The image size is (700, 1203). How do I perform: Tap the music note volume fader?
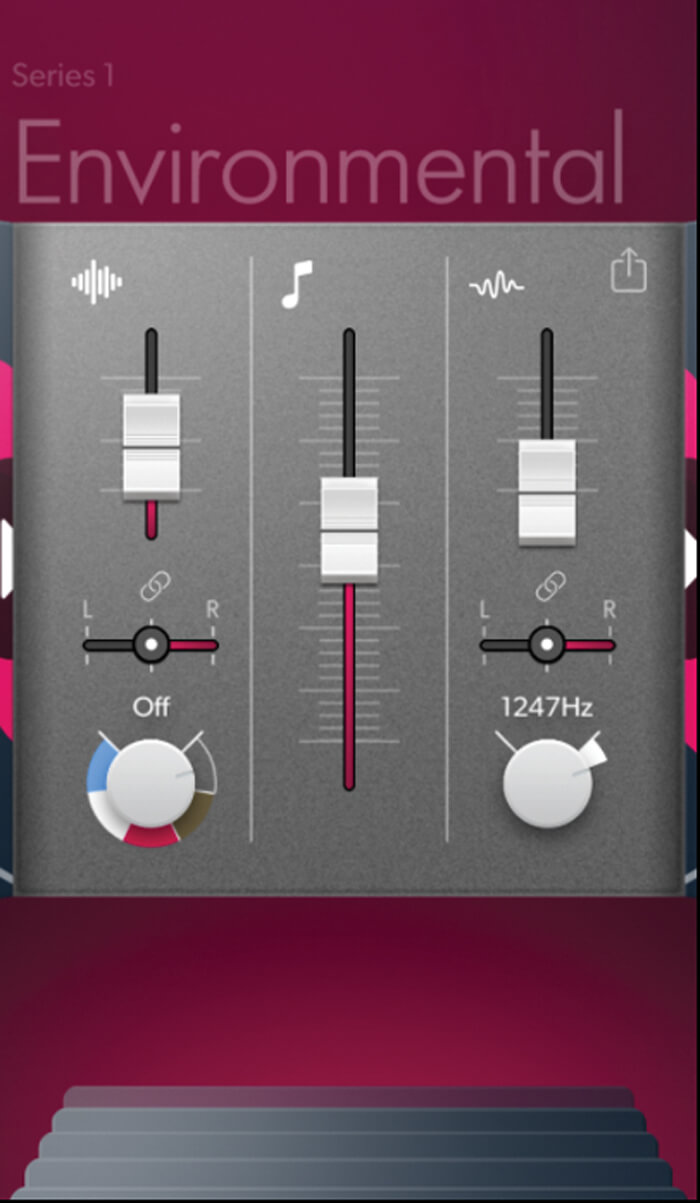pos(349,530)
